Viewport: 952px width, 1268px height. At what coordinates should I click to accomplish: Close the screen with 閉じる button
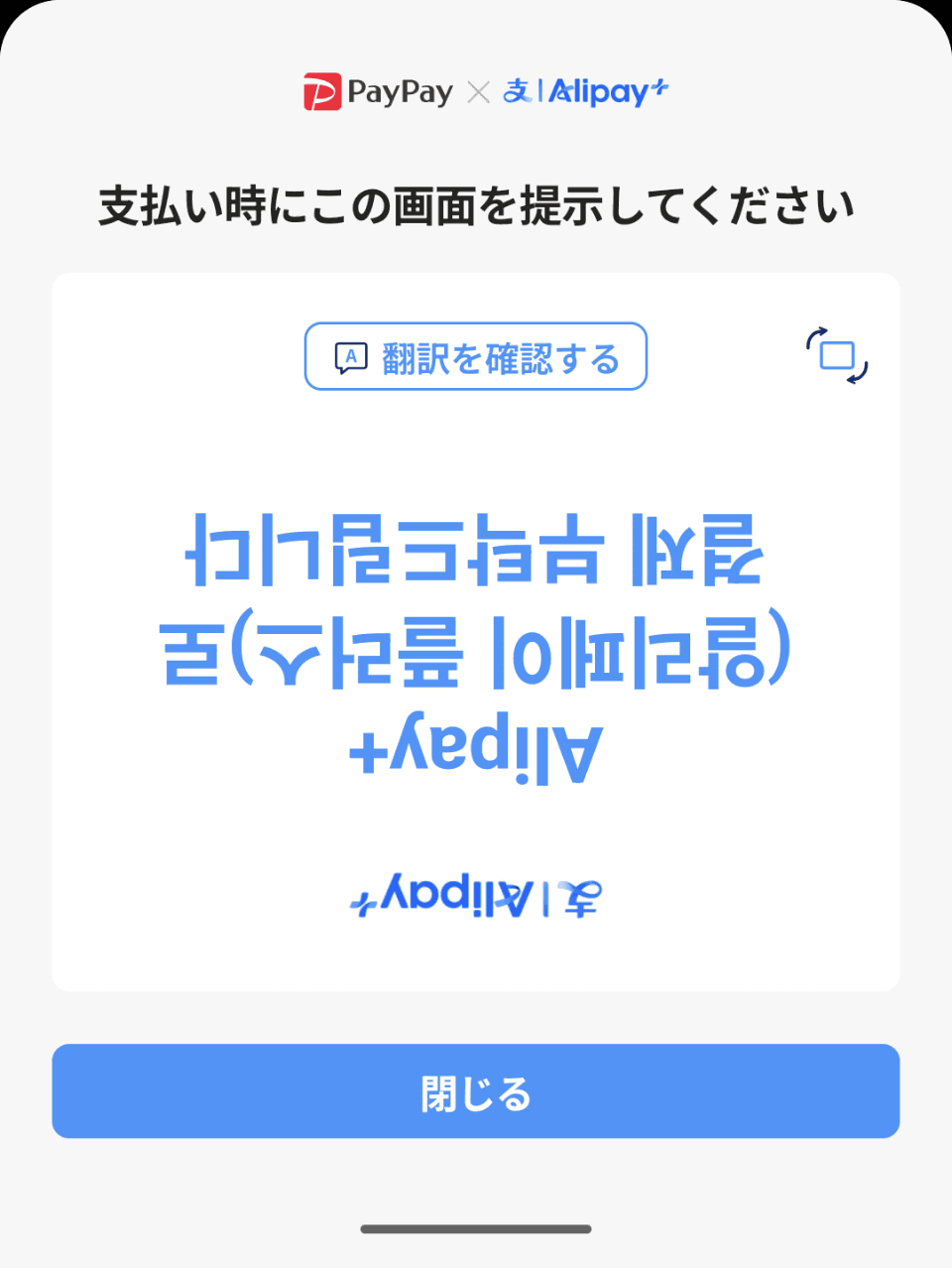pos(476,1091)
